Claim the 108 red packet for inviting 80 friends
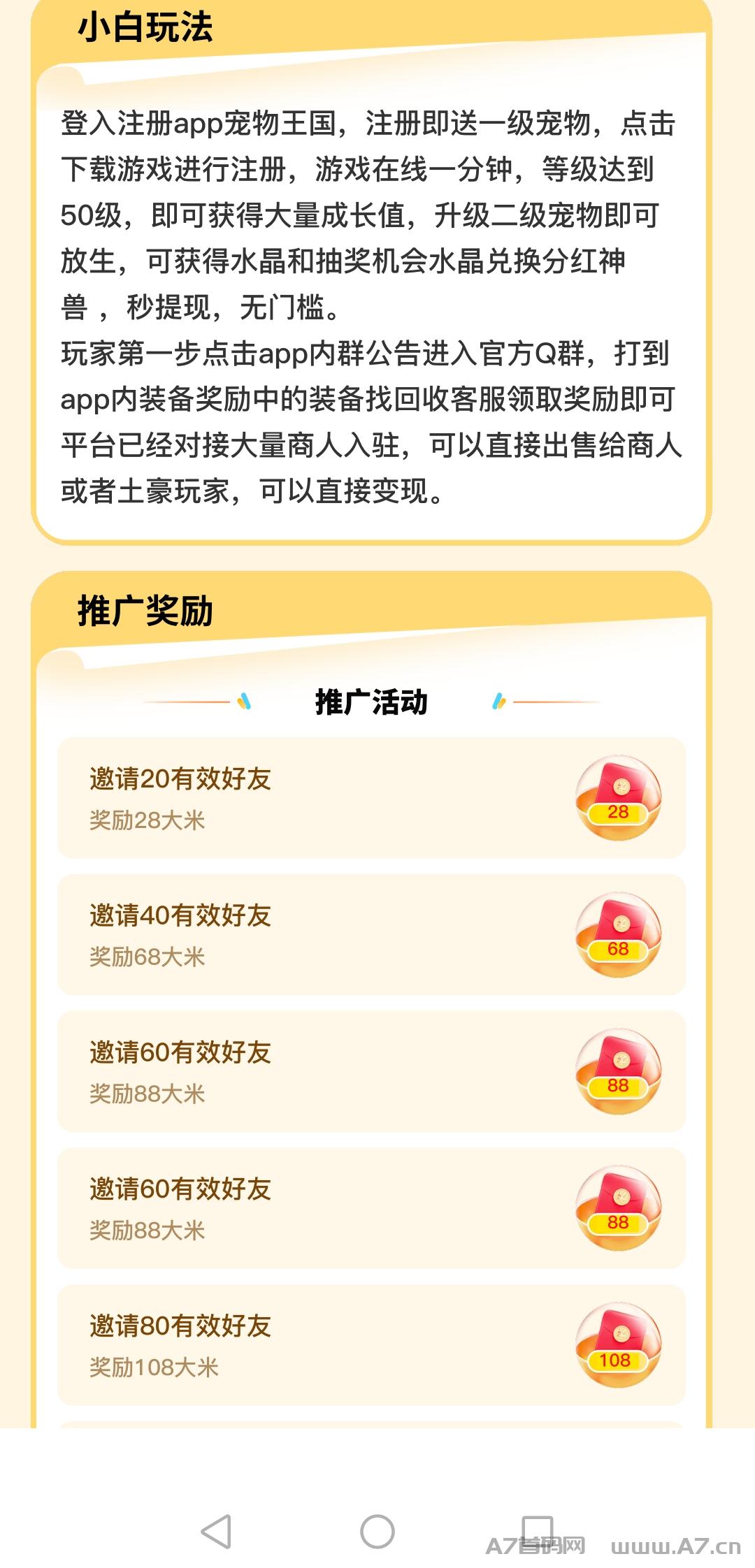This screenshot has width=755, height=1568. [x=618, y=1344]
